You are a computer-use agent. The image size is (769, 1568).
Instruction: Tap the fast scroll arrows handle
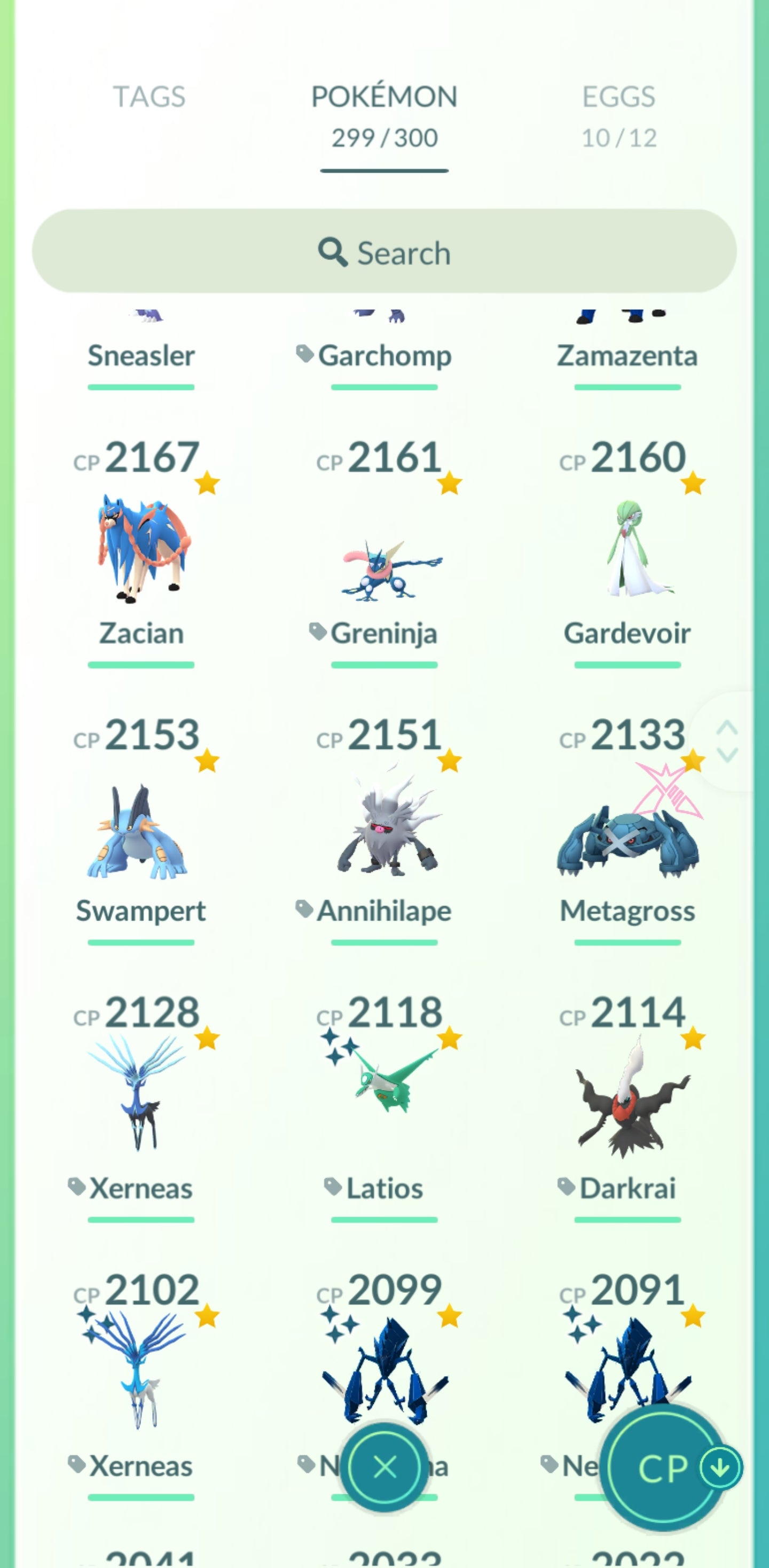[x=727, y=742]
